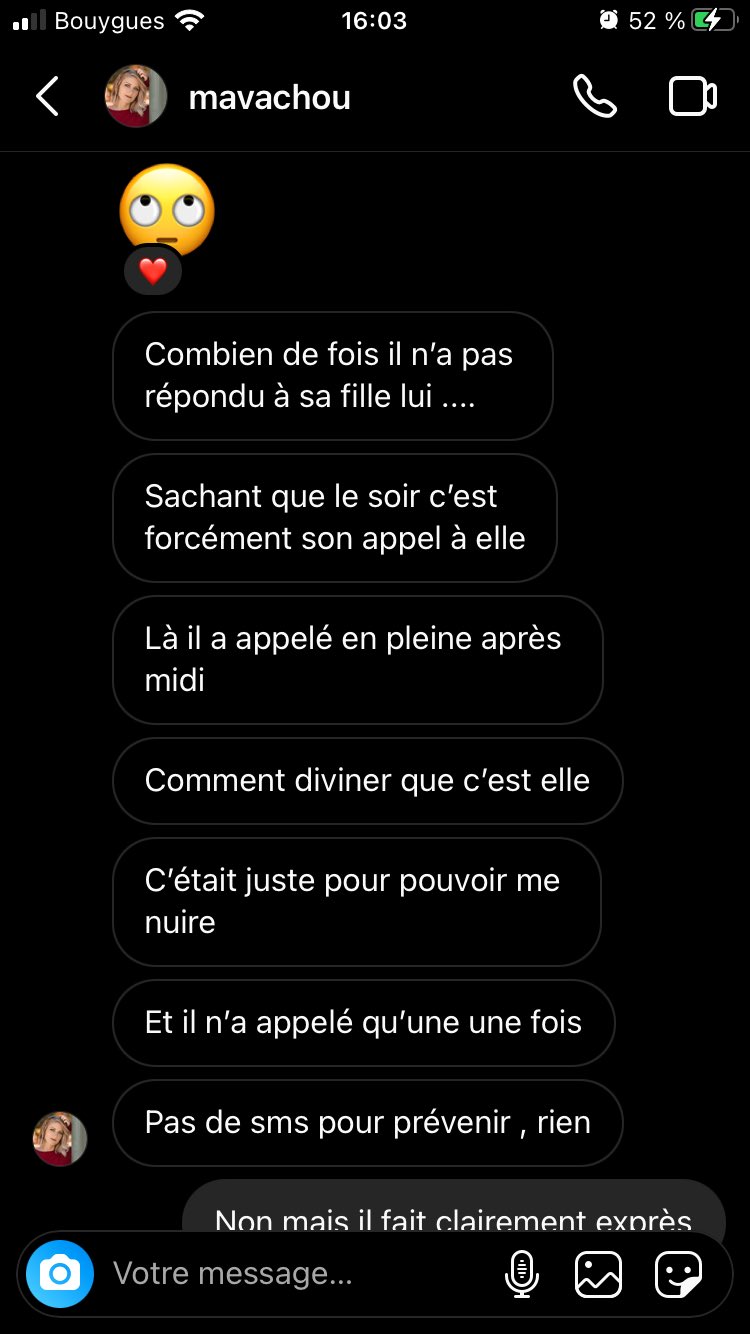Tap the heart reaction on the emoji message
The image size is (750, 1334).
click(153, 271)
